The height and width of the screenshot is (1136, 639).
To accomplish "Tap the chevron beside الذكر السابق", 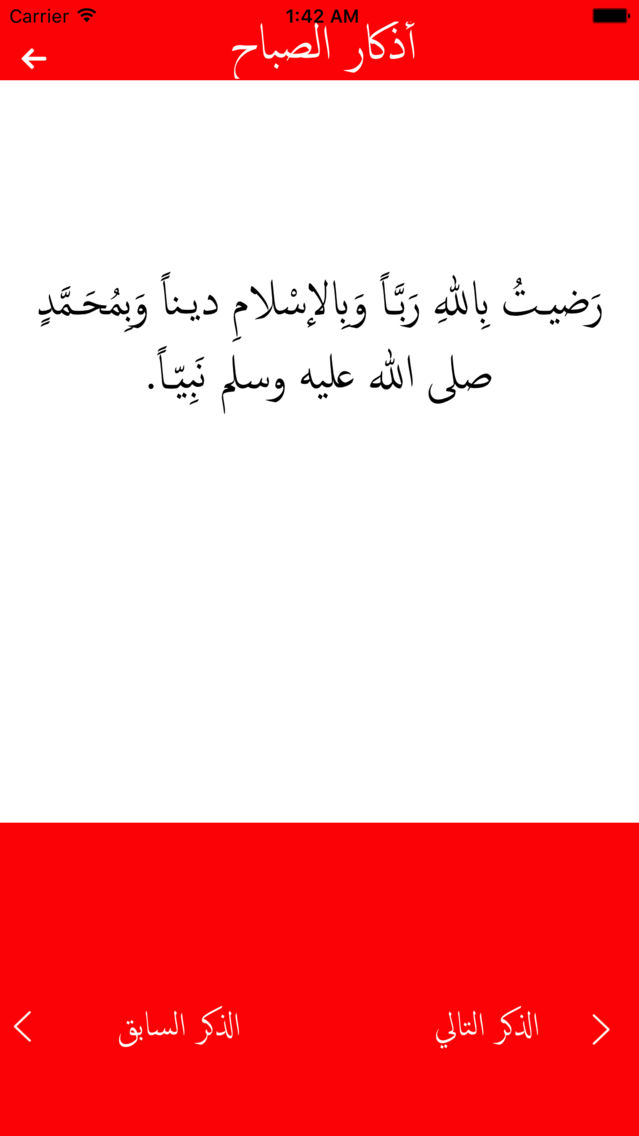I will pos(23,1027).
